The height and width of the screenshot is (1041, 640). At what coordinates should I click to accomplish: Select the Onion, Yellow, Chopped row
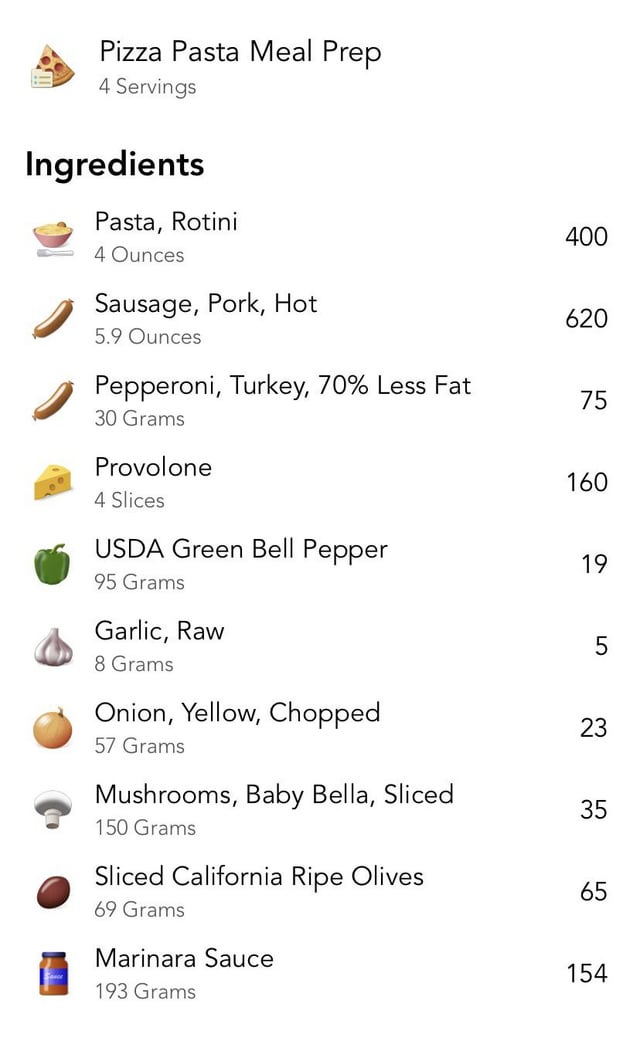tap(320, 728)
